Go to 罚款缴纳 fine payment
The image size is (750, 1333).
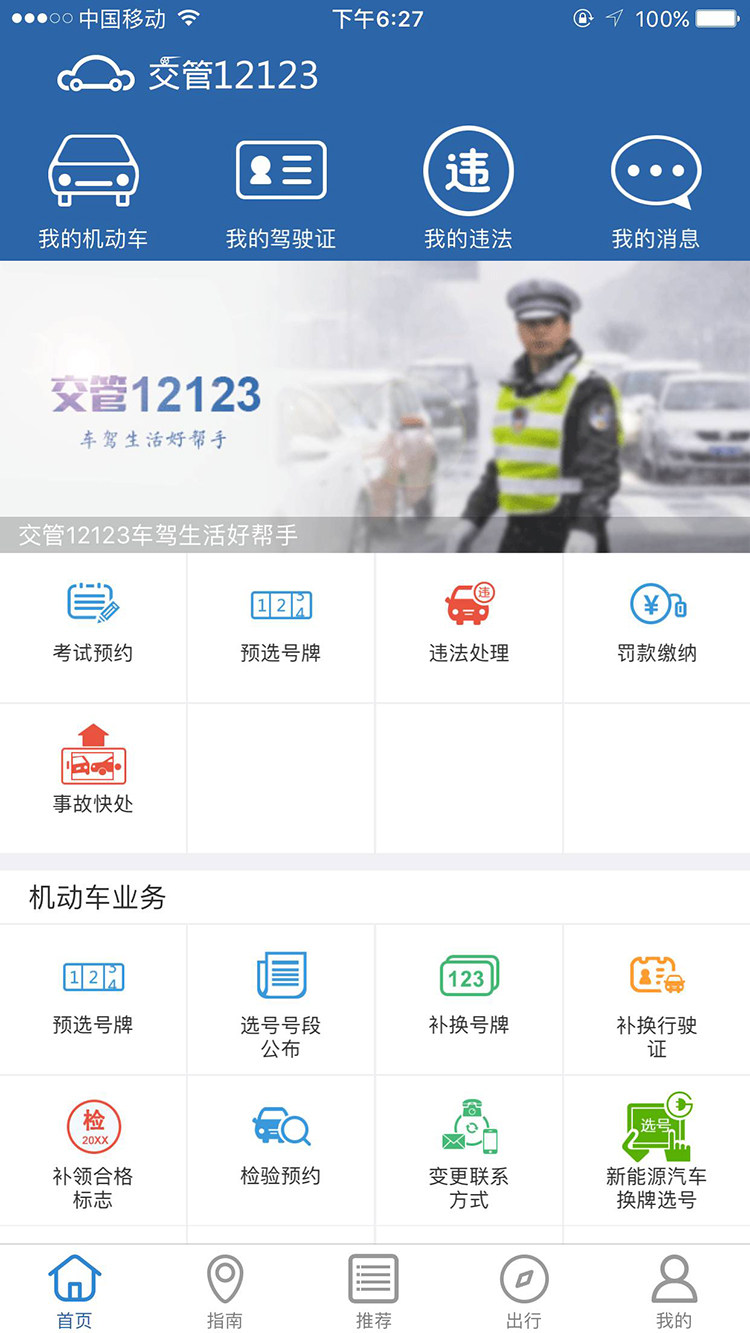(x=657, y=625)
